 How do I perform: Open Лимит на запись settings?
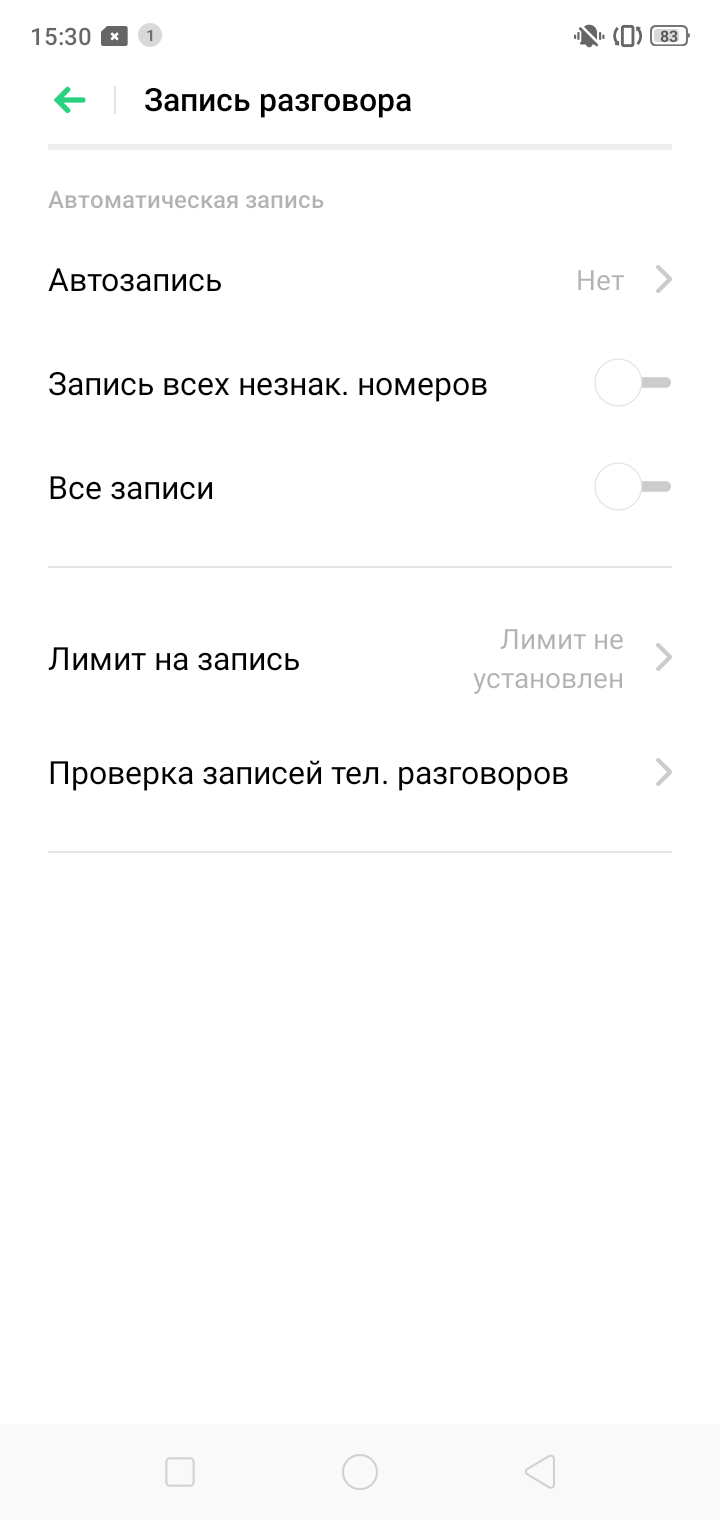pos(360,660)
